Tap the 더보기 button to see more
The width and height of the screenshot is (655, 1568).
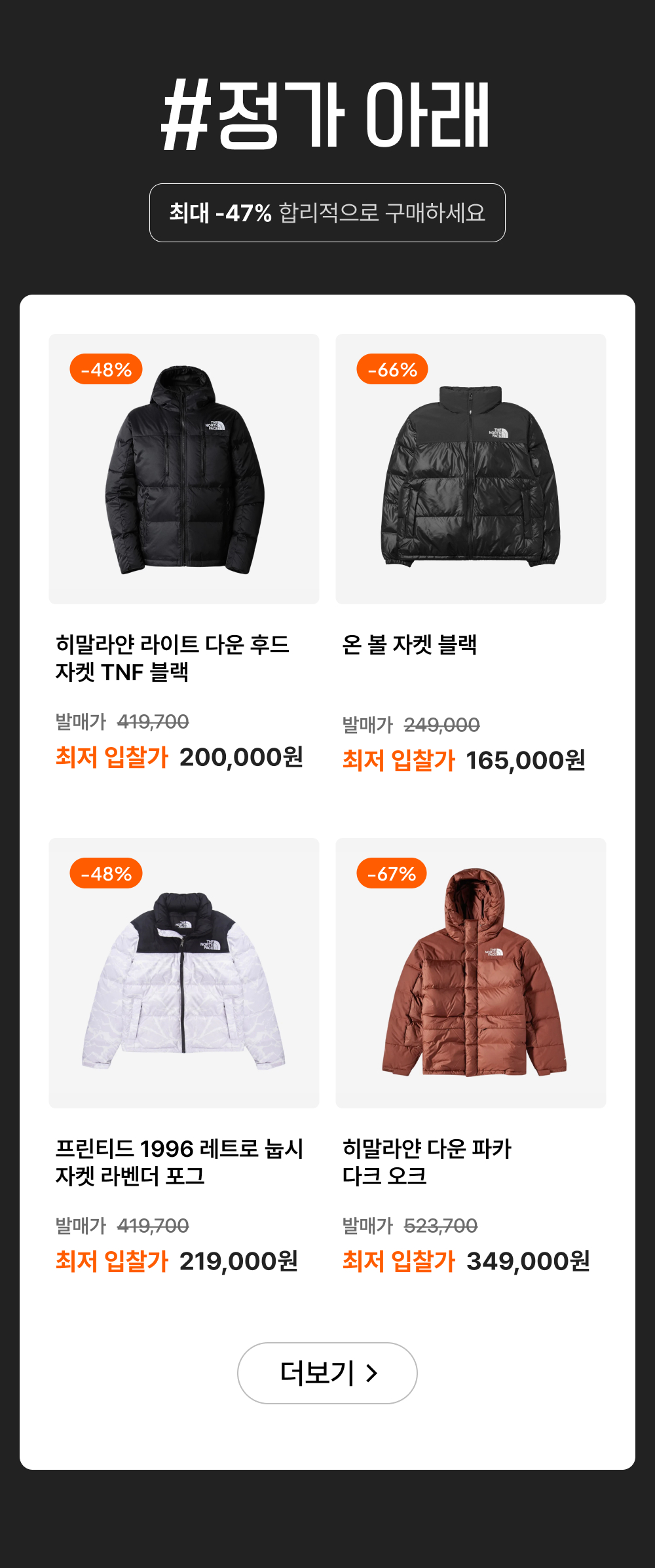pyautogui.click(x=327, y=1373)
